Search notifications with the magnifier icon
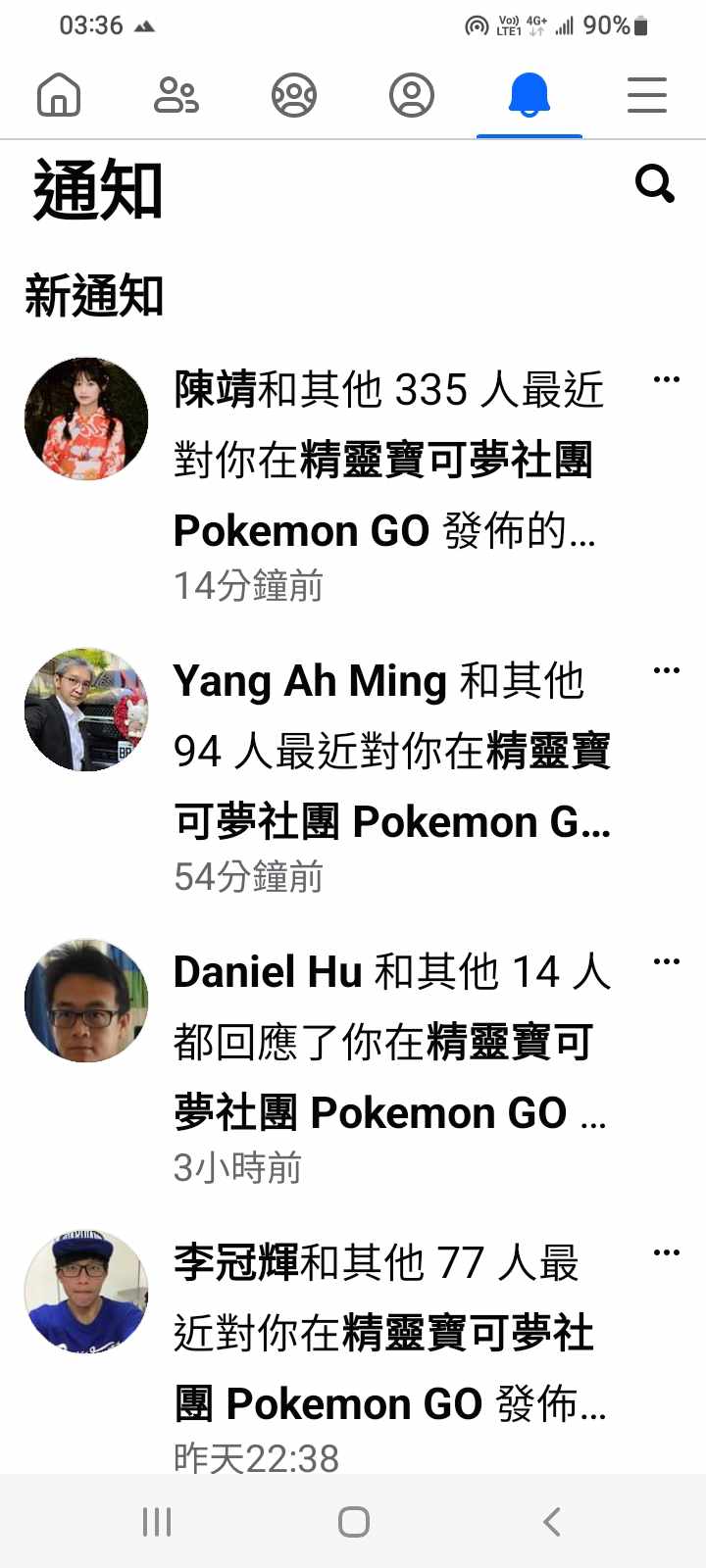The width and height of the screenshot is (706, 1568). pyautogui.click(x=654, y=183)
